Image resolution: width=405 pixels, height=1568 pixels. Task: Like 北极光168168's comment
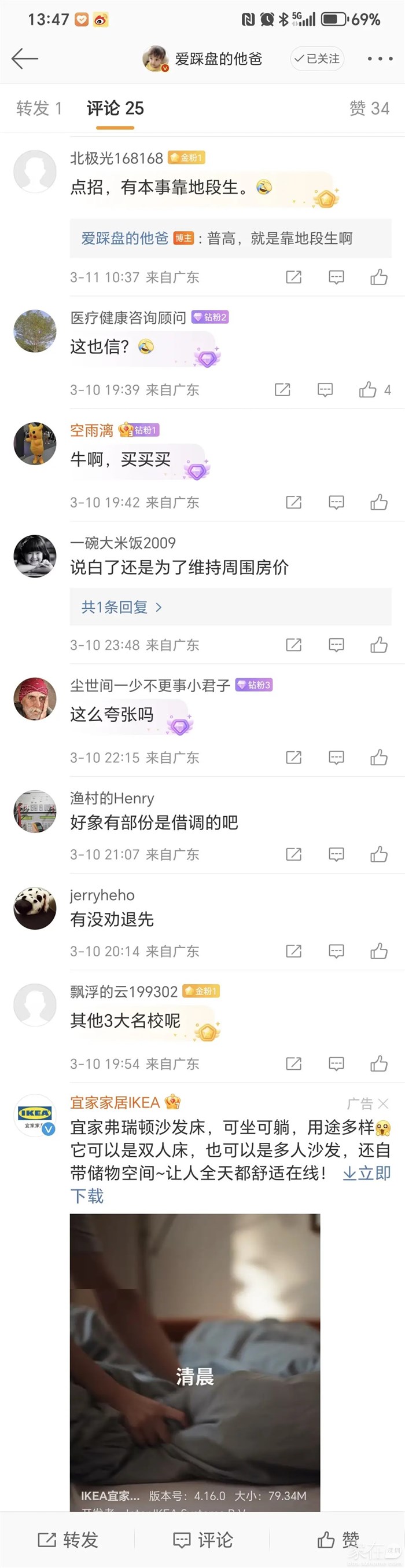click(x=379, y=277)
